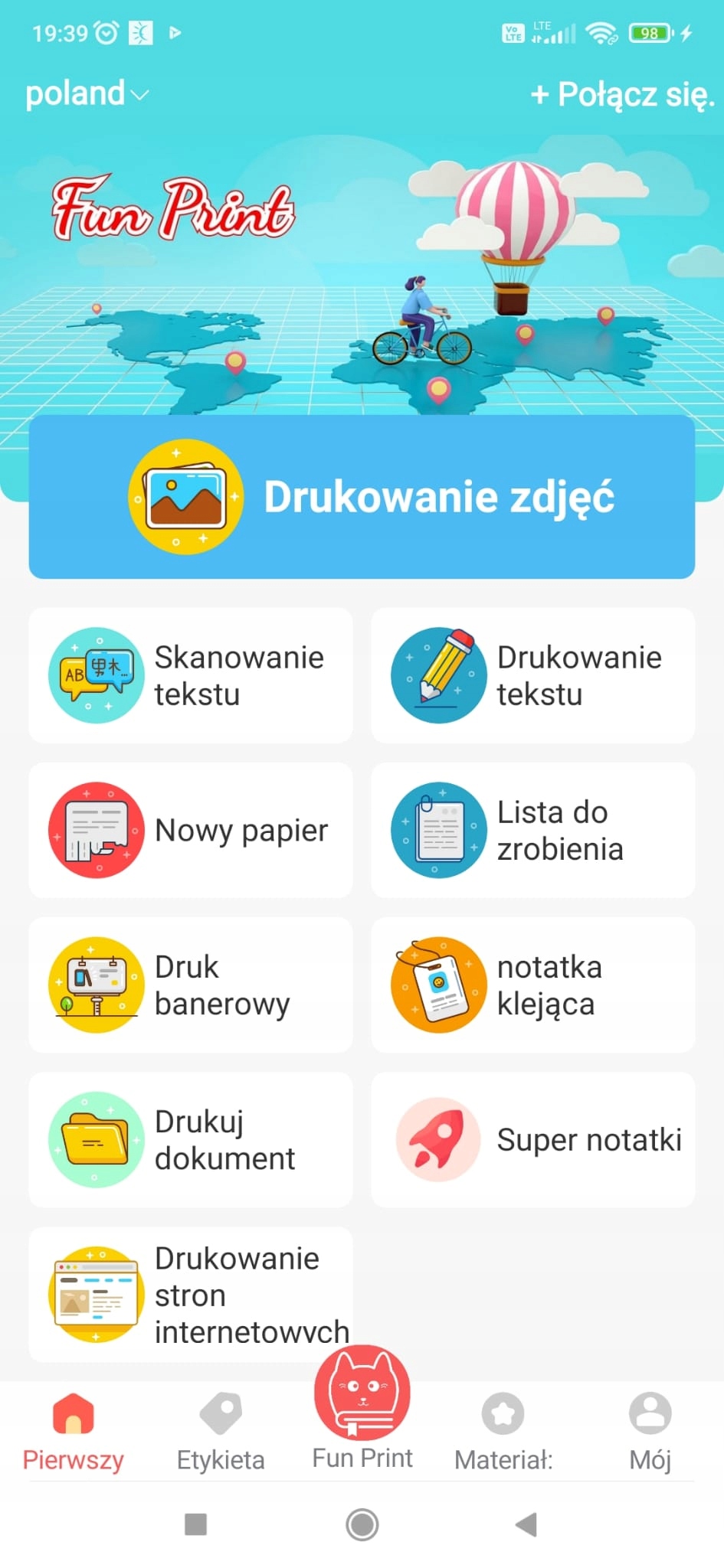724x1568 pixels.
Task: Open Drukowanie zdjęć photo printing
Action: [362, 497]
